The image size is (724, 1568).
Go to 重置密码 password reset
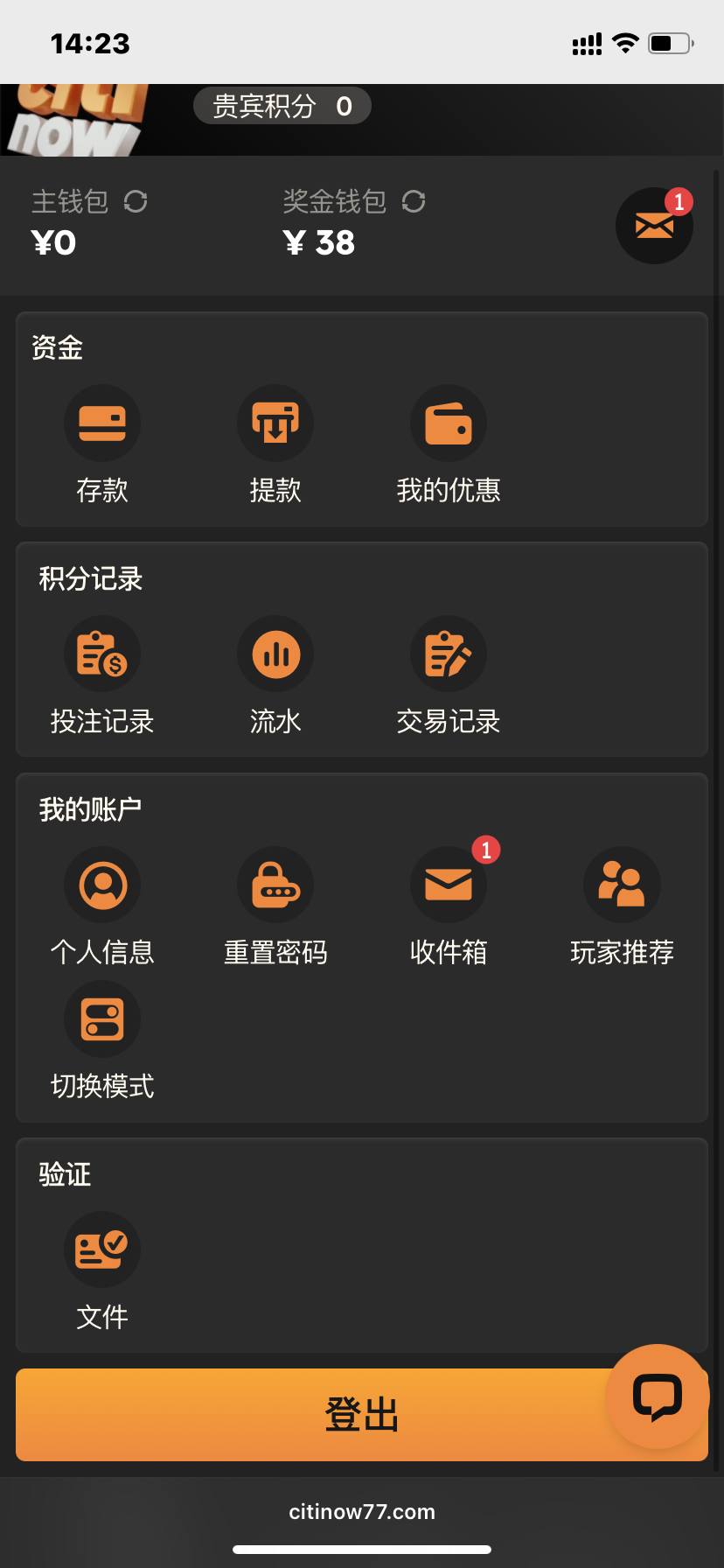pyautogui.click(x=275, y=886)
